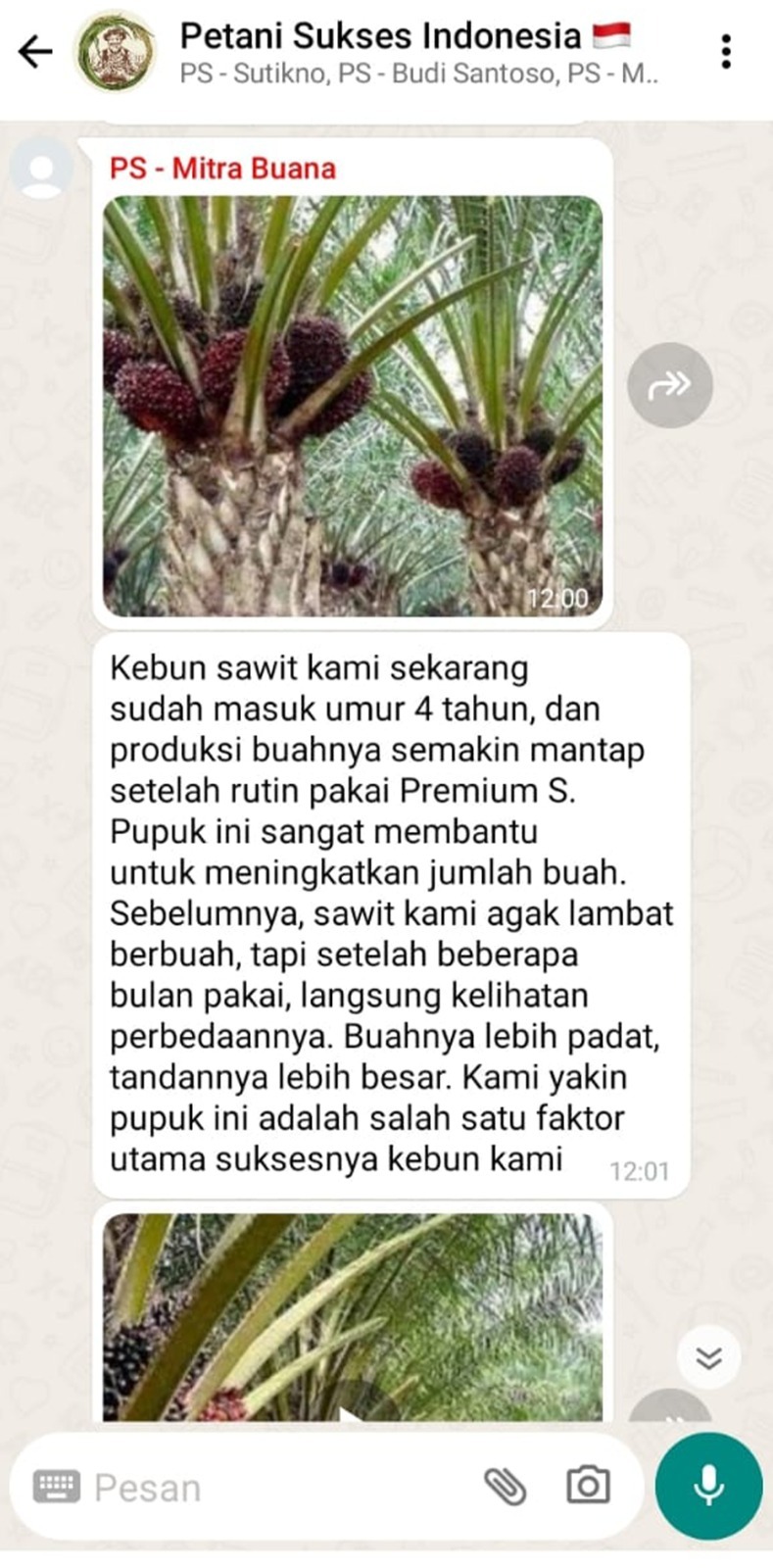The image size is (773, 1568).
Task: Open keyboard via the keyboard icon
Action: pos(57,1487)
